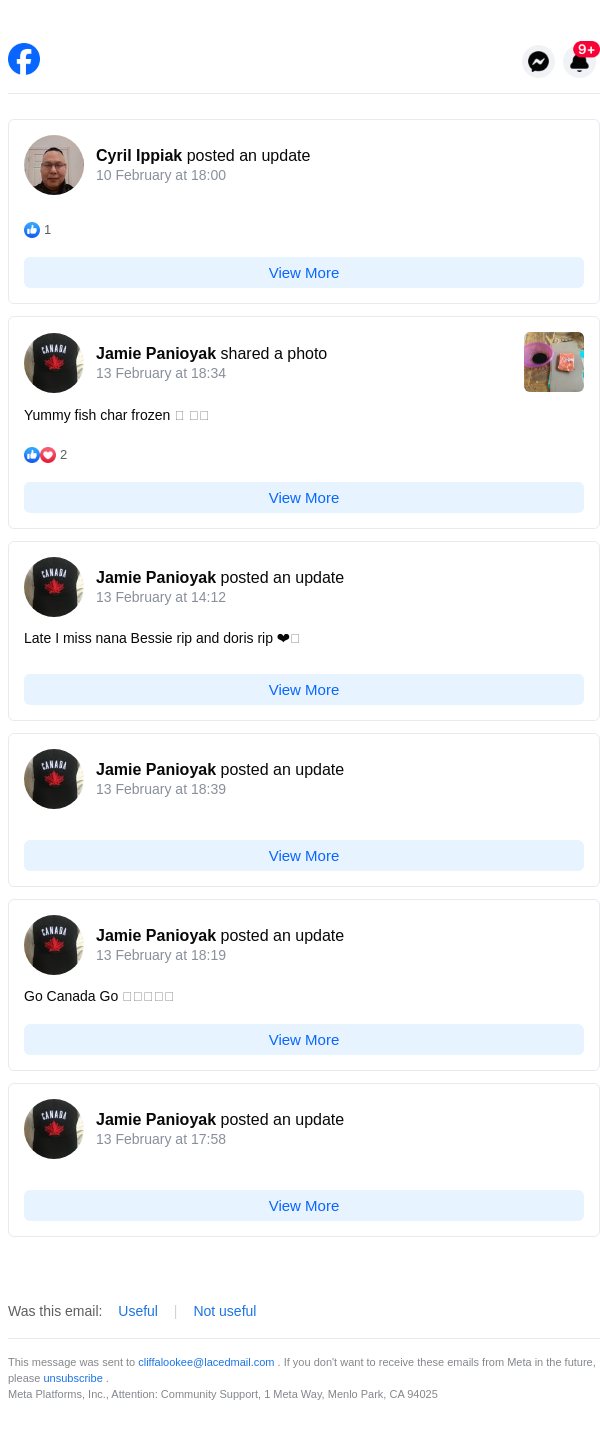
Task: Mark this email as Not useful
Action: pyautogui.click(x=224, y=1311)
